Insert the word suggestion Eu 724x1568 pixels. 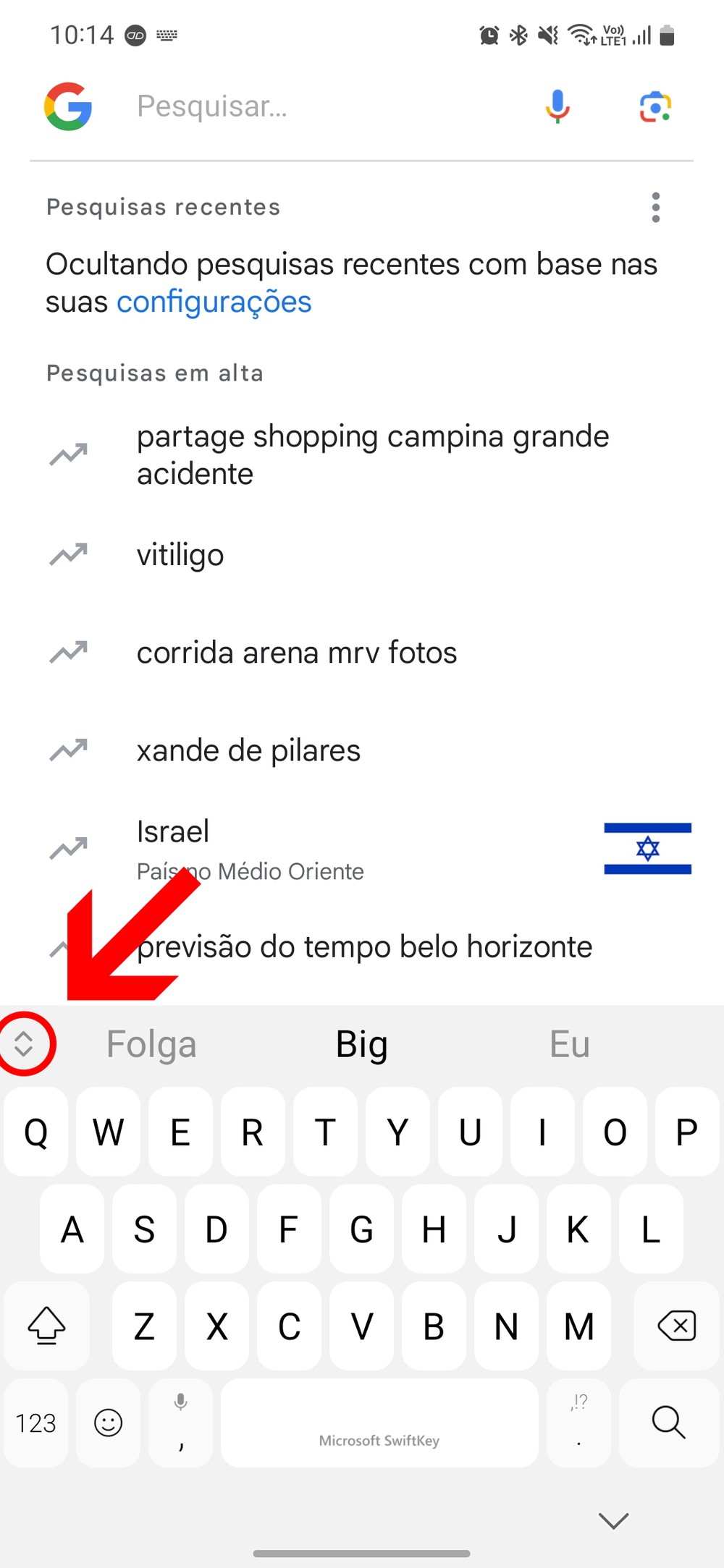pos(570,1044)
